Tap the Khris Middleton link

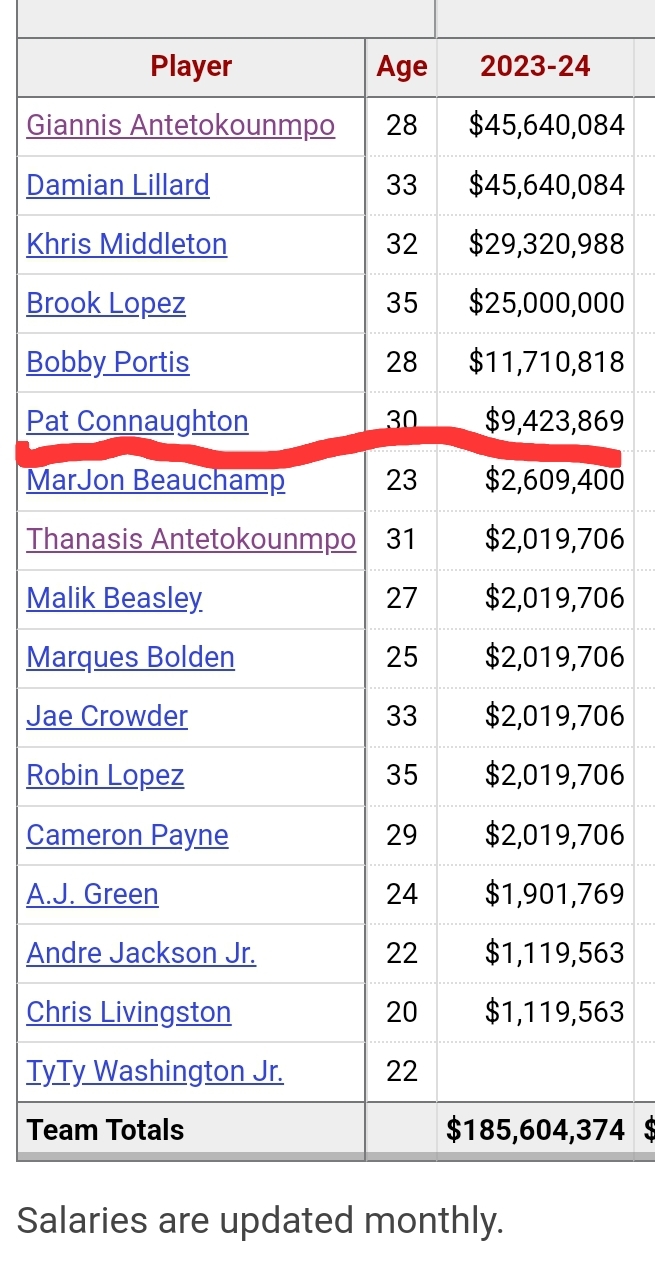(x=127, y=244)
